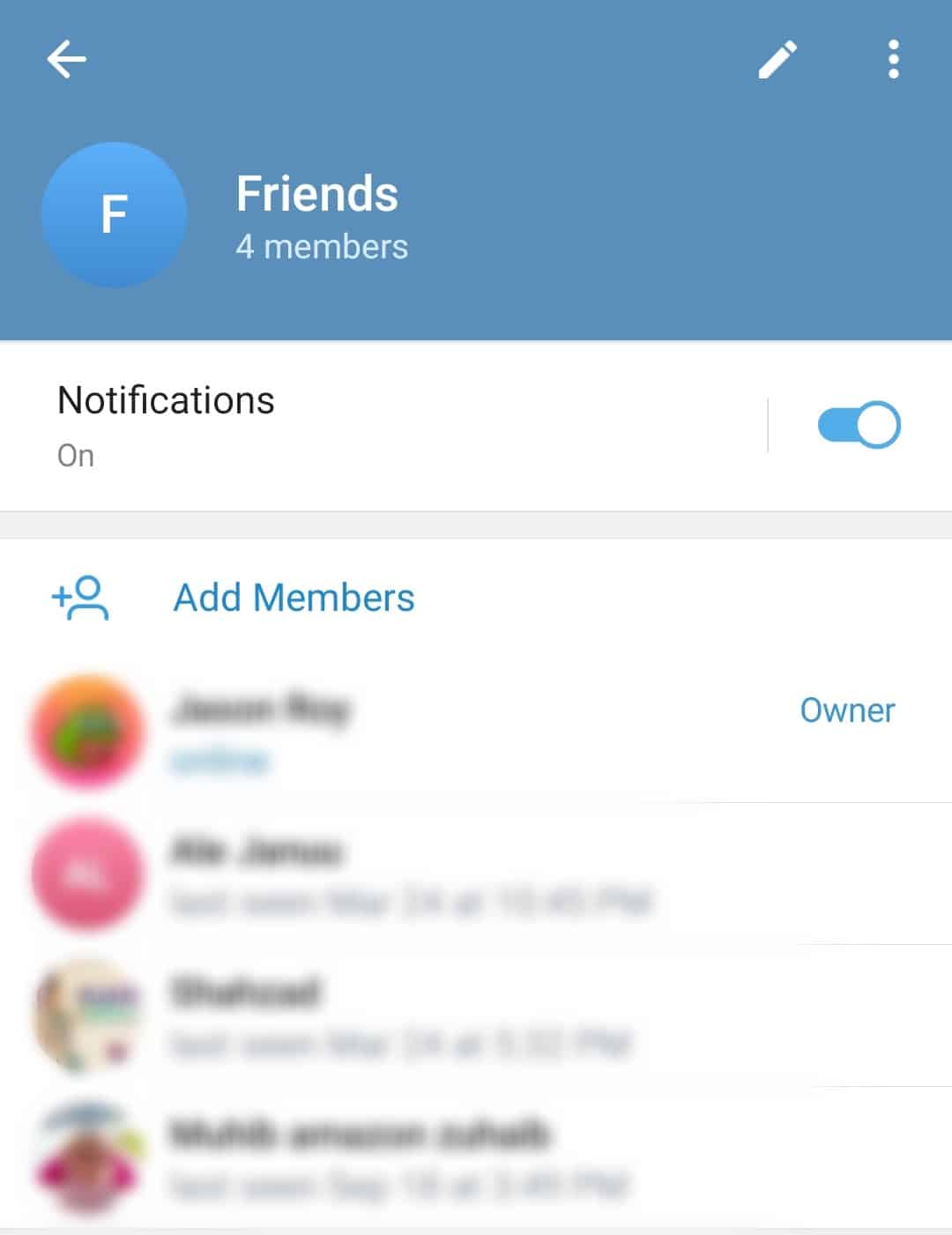The image size is (952, 1235).
Task: Open the member marked as Owner
Action: 441,732
